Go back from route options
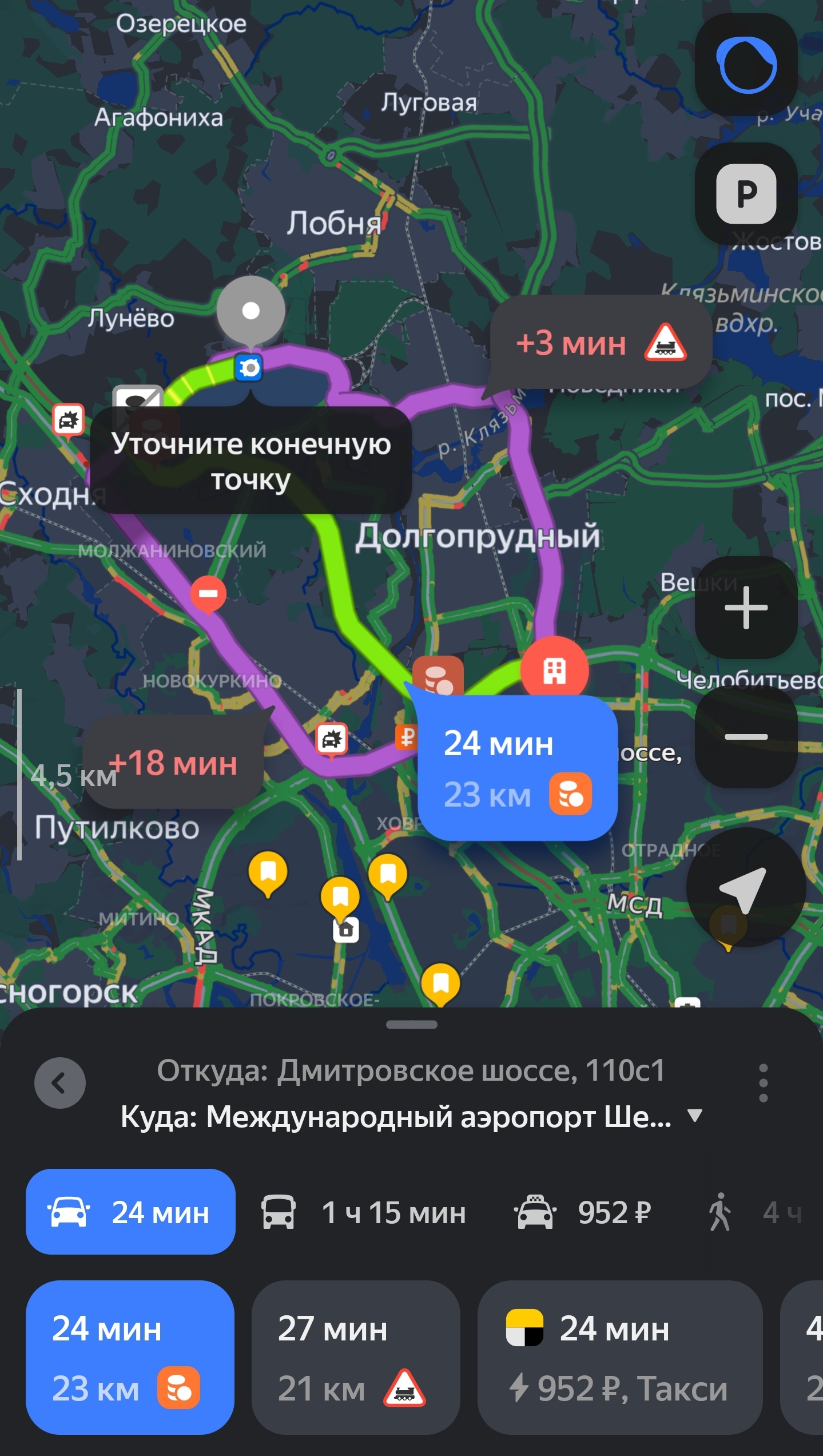The height and width of the screenshot is (1456, 823). pyautogui.click(x=59, y=1083)
